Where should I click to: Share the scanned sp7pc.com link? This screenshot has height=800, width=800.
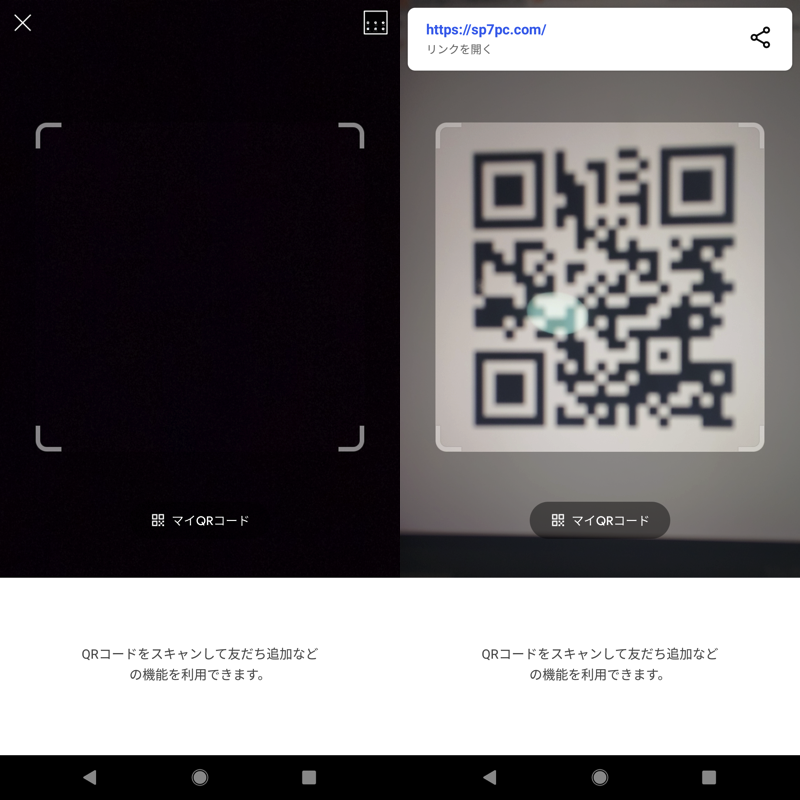760,38
